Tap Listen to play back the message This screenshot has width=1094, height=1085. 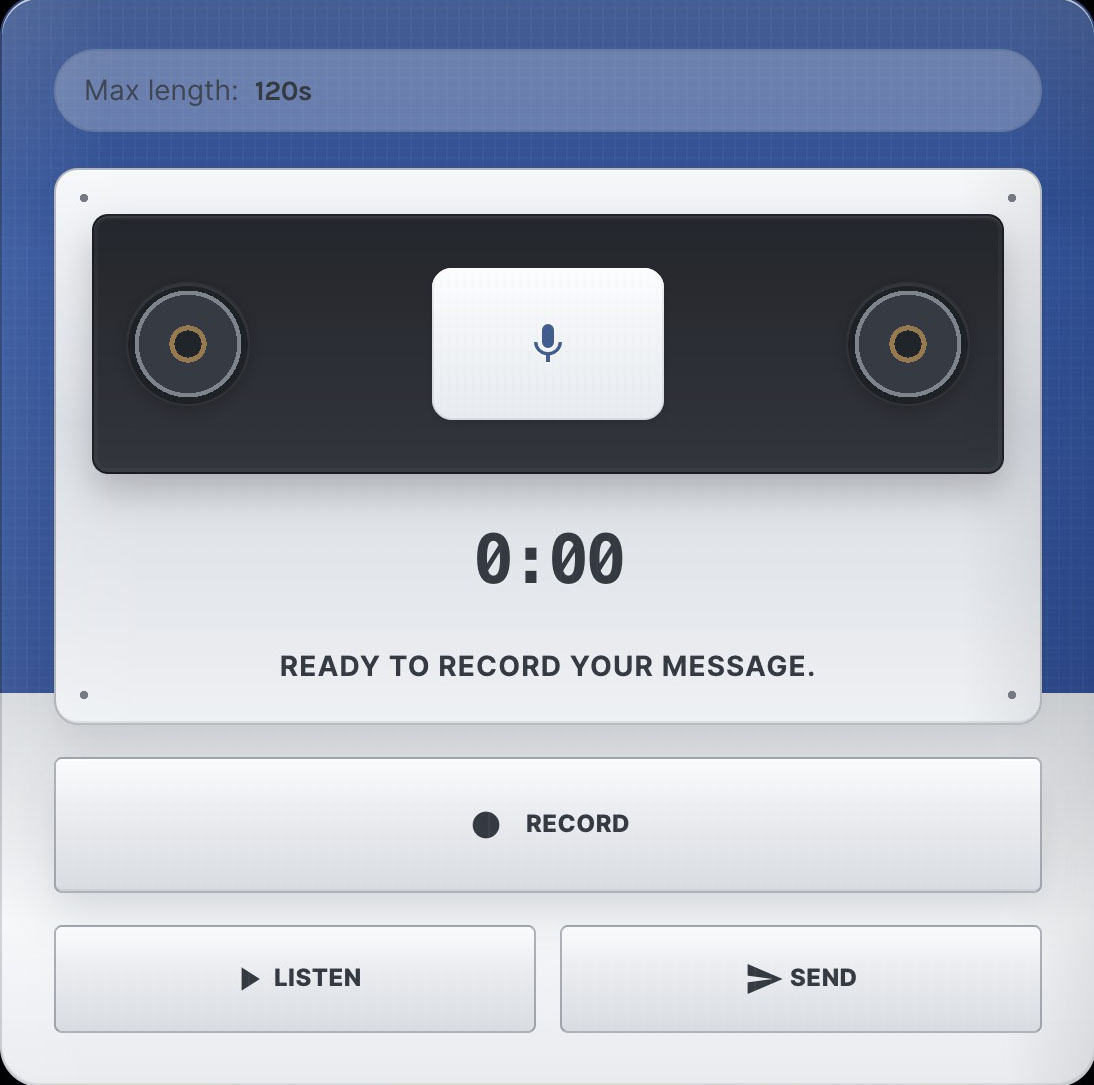pyautogui.click(x=295, y=978)
